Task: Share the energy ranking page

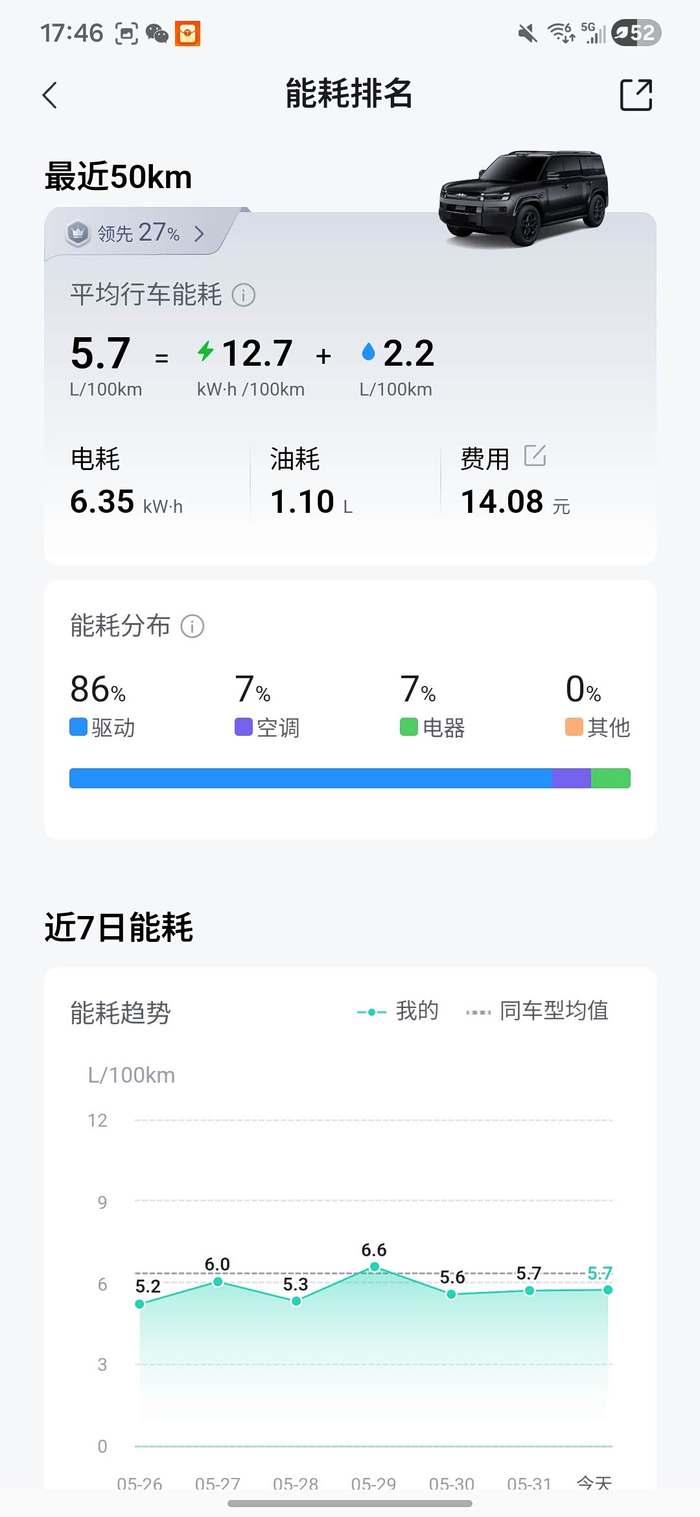Action: (x=636, y=95)
